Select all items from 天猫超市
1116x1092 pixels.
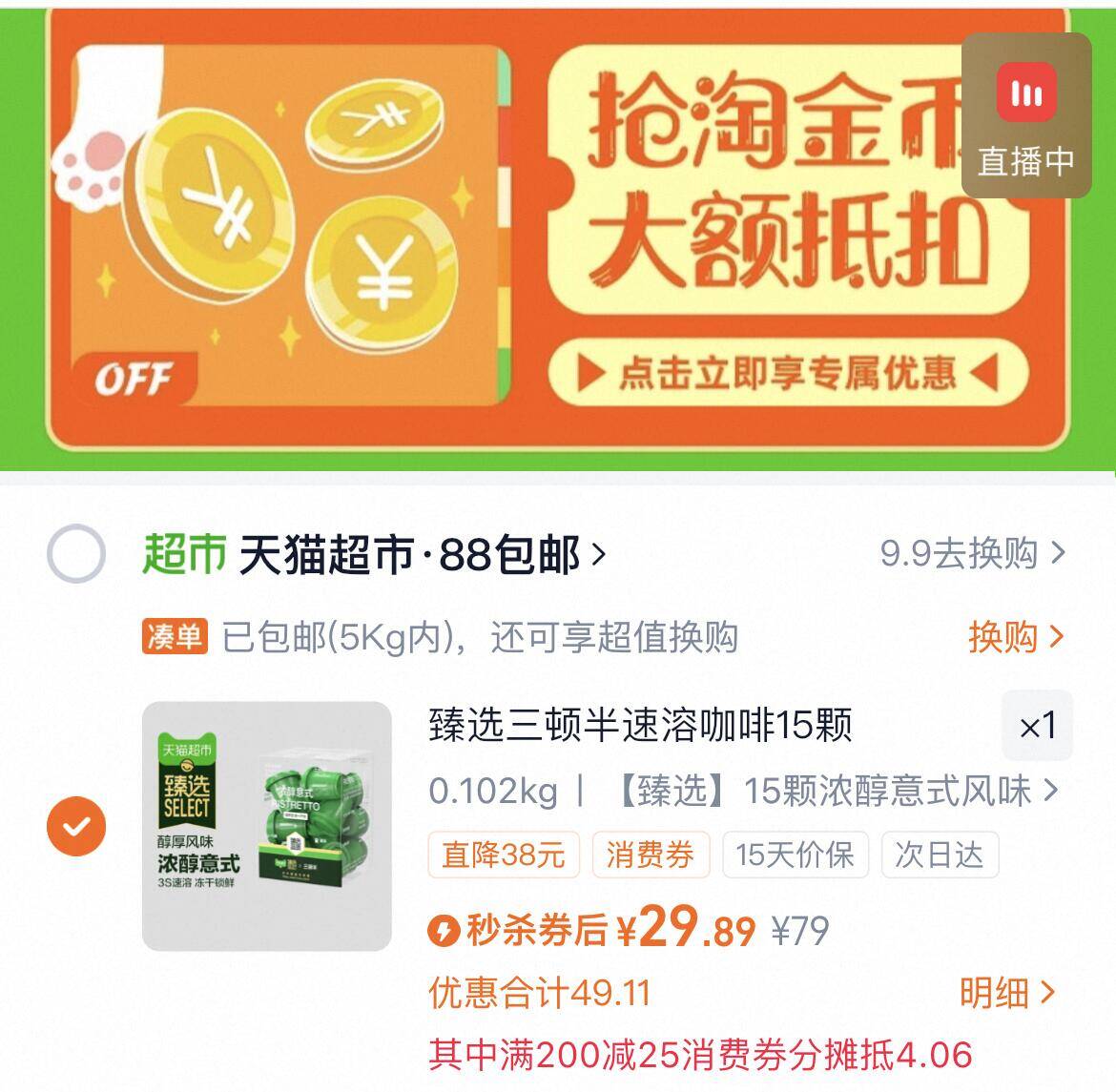click(x=76, y=554)
